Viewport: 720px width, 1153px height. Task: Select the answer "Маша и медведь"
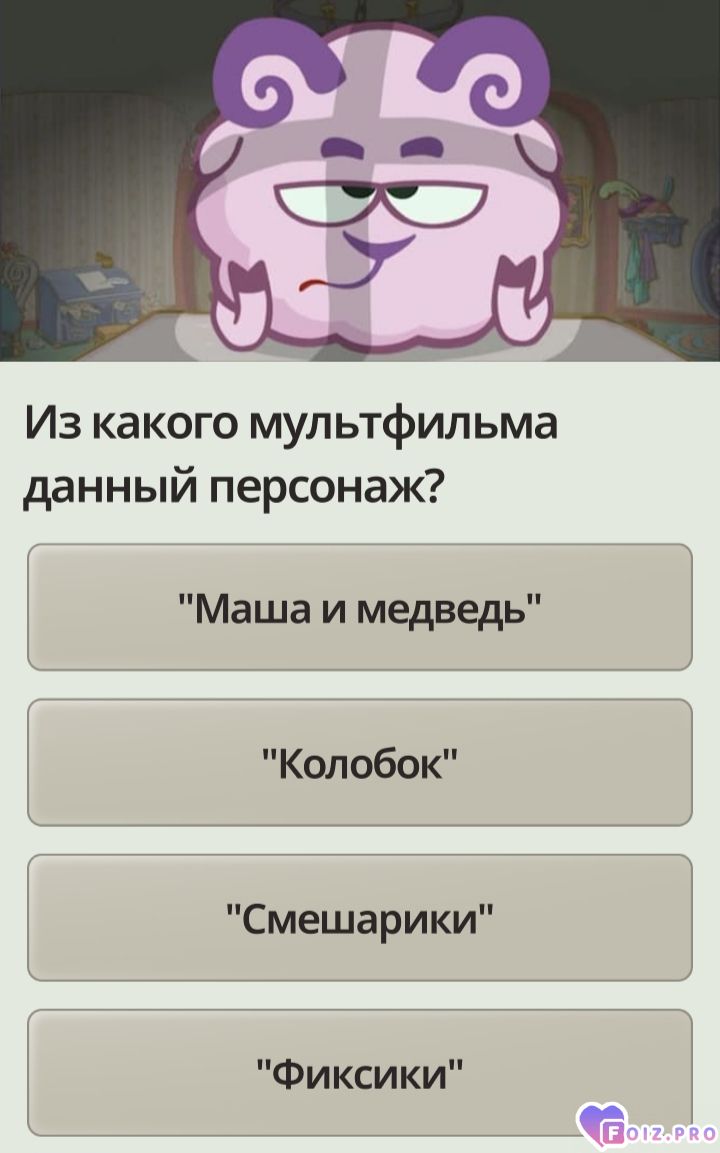coord(360,607)
